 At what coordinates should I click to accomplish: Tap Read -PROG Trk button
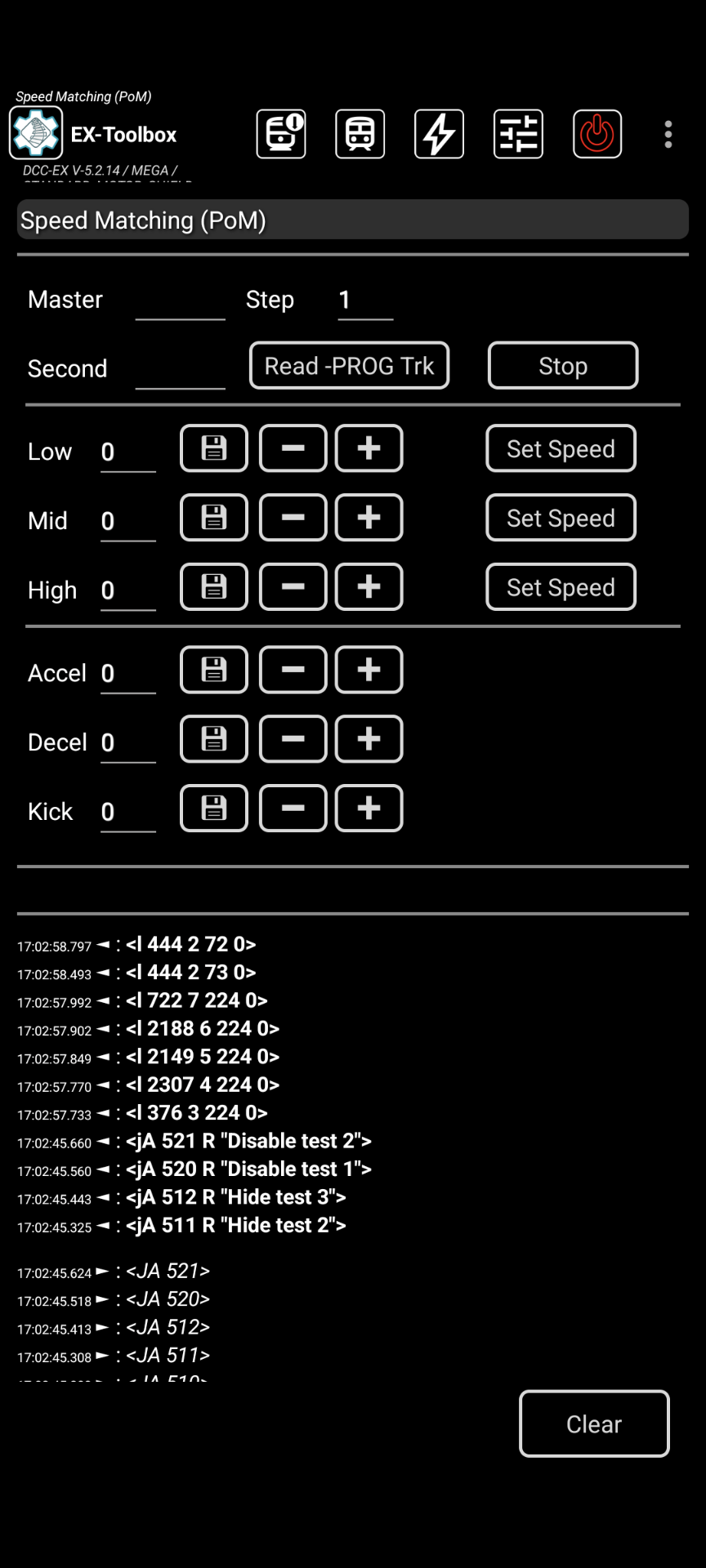349,366
